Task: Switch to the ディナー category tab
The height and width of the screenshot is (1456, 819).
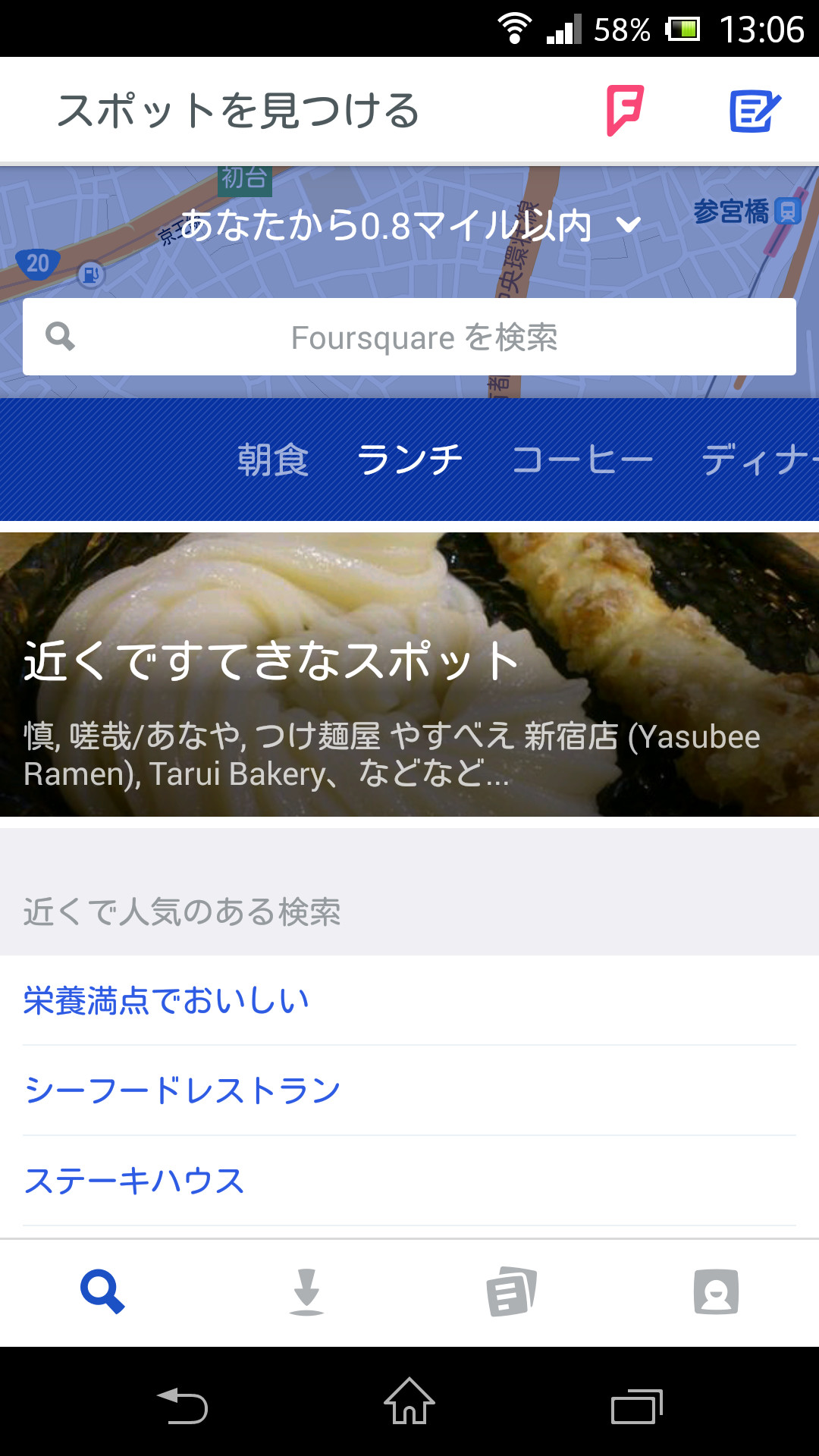Action: 766,457
